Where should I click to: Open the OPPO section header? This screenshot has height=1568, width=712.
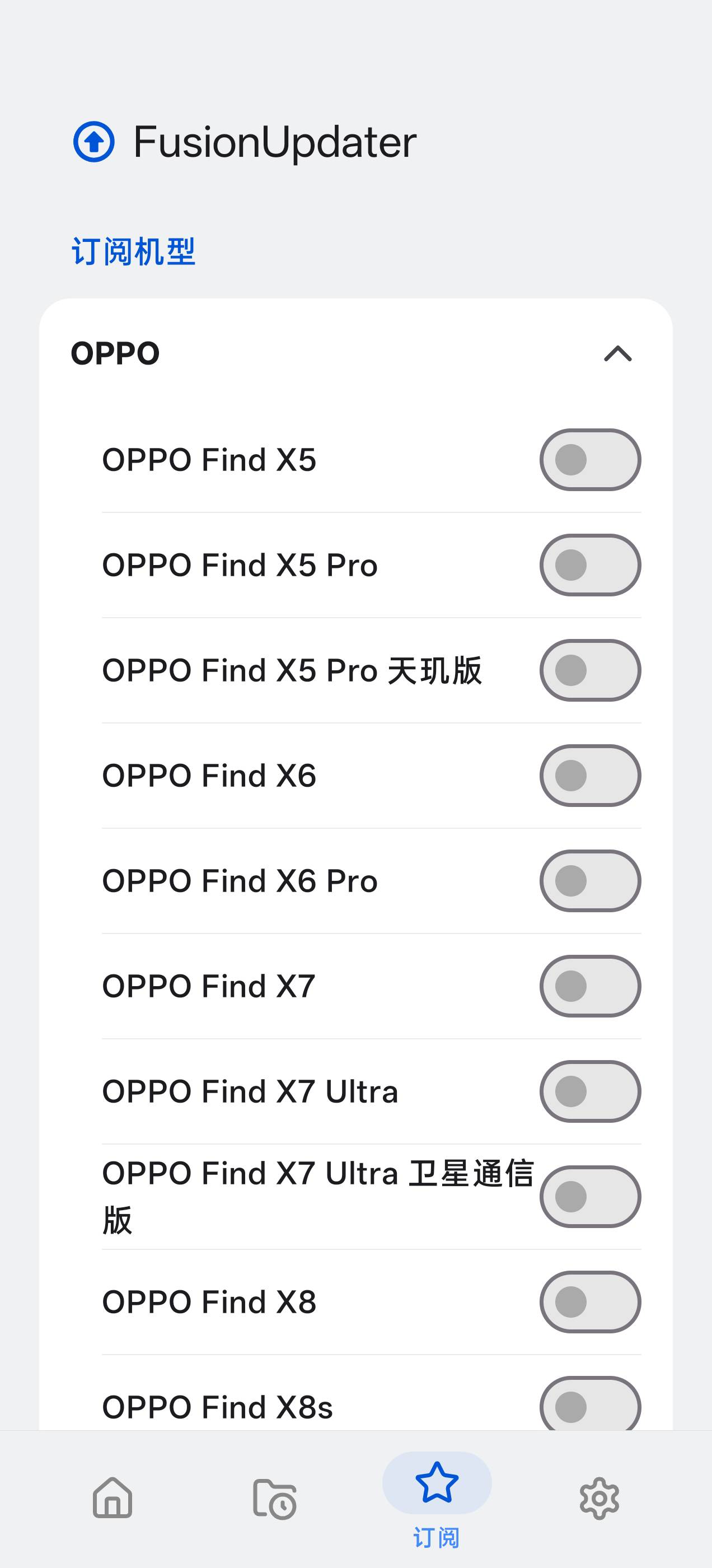(x=116, y=353)
